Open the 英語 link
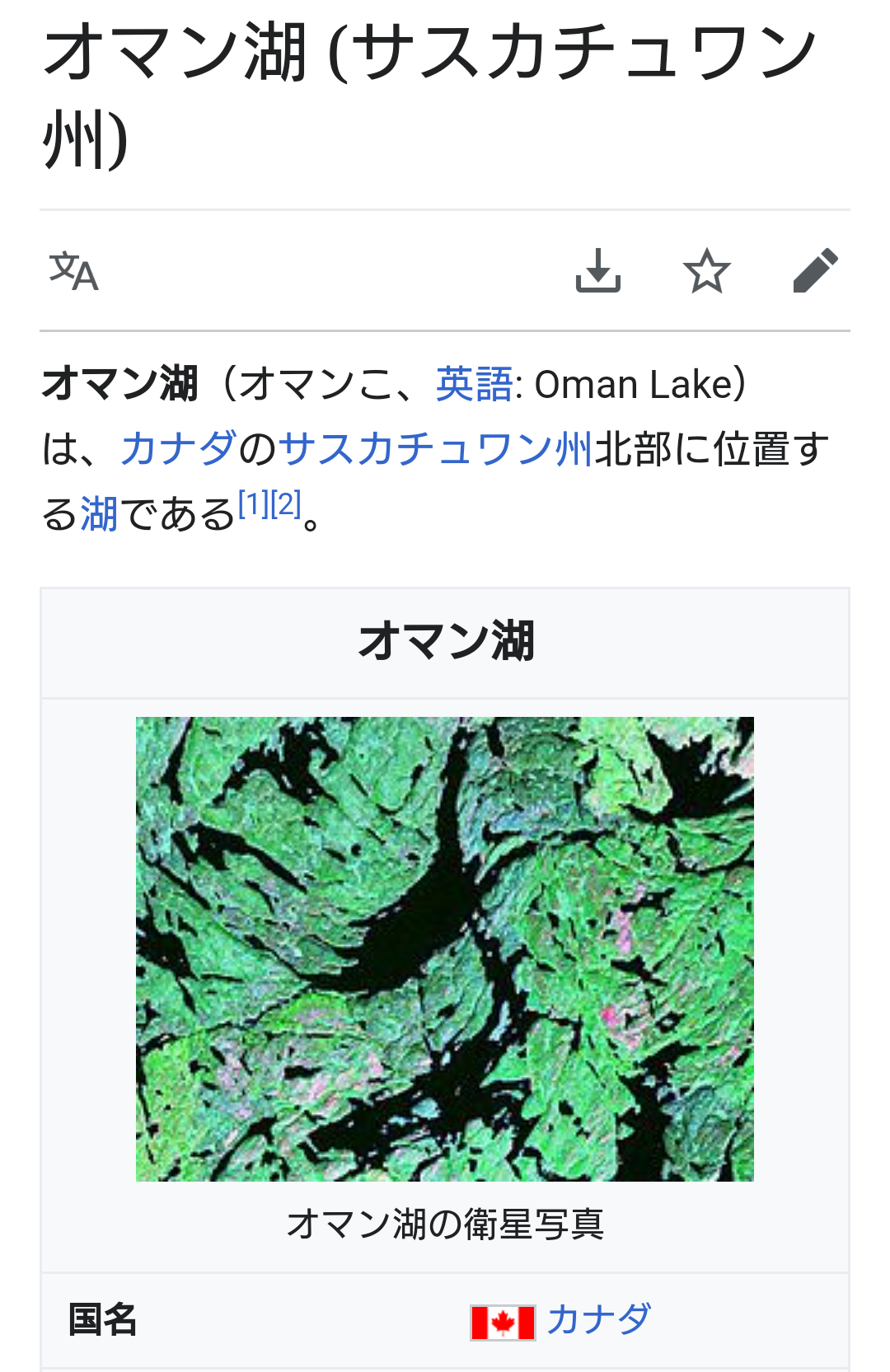The height and width of the screenshot is (1372, 890). 474,385
